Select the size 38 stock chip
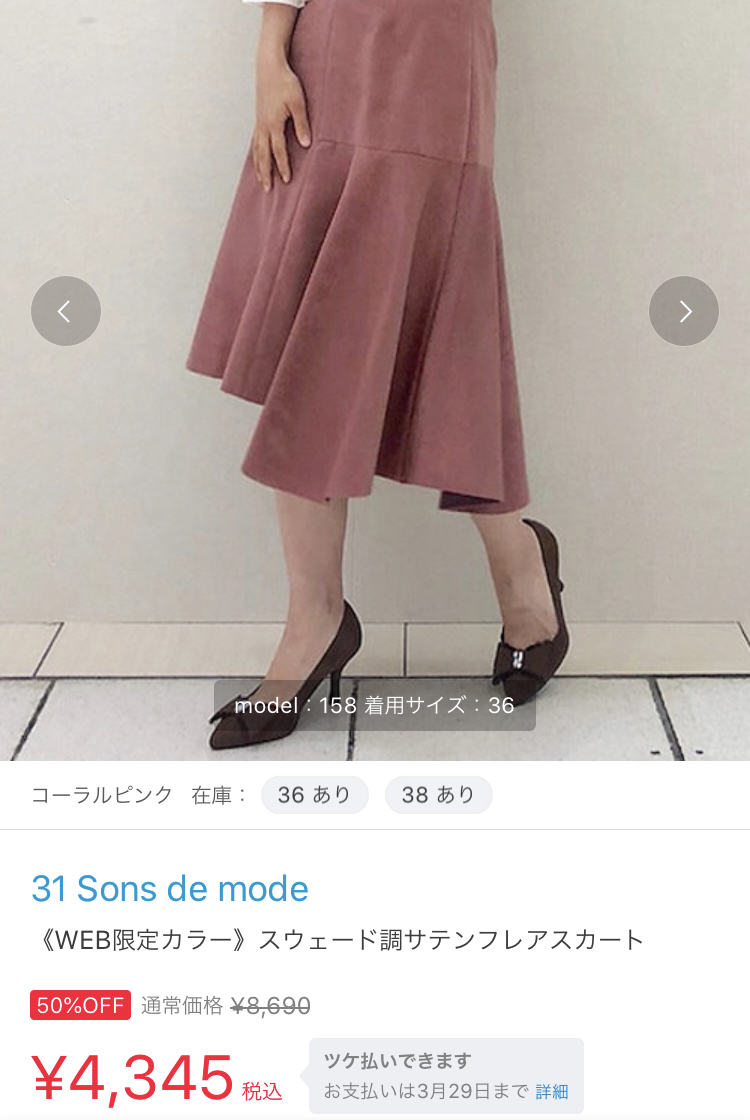Viewport: 750px width, 1120px height. point(438,795)
